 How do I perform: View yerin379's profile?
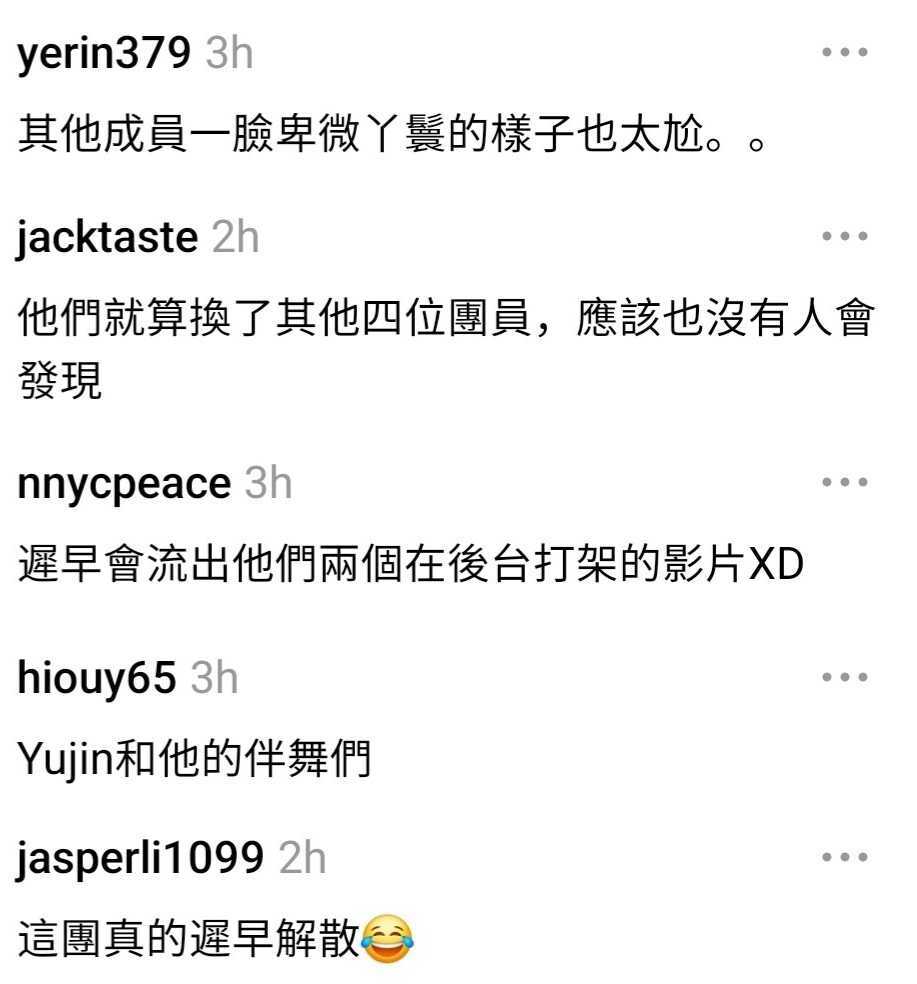tap(104, 53)
